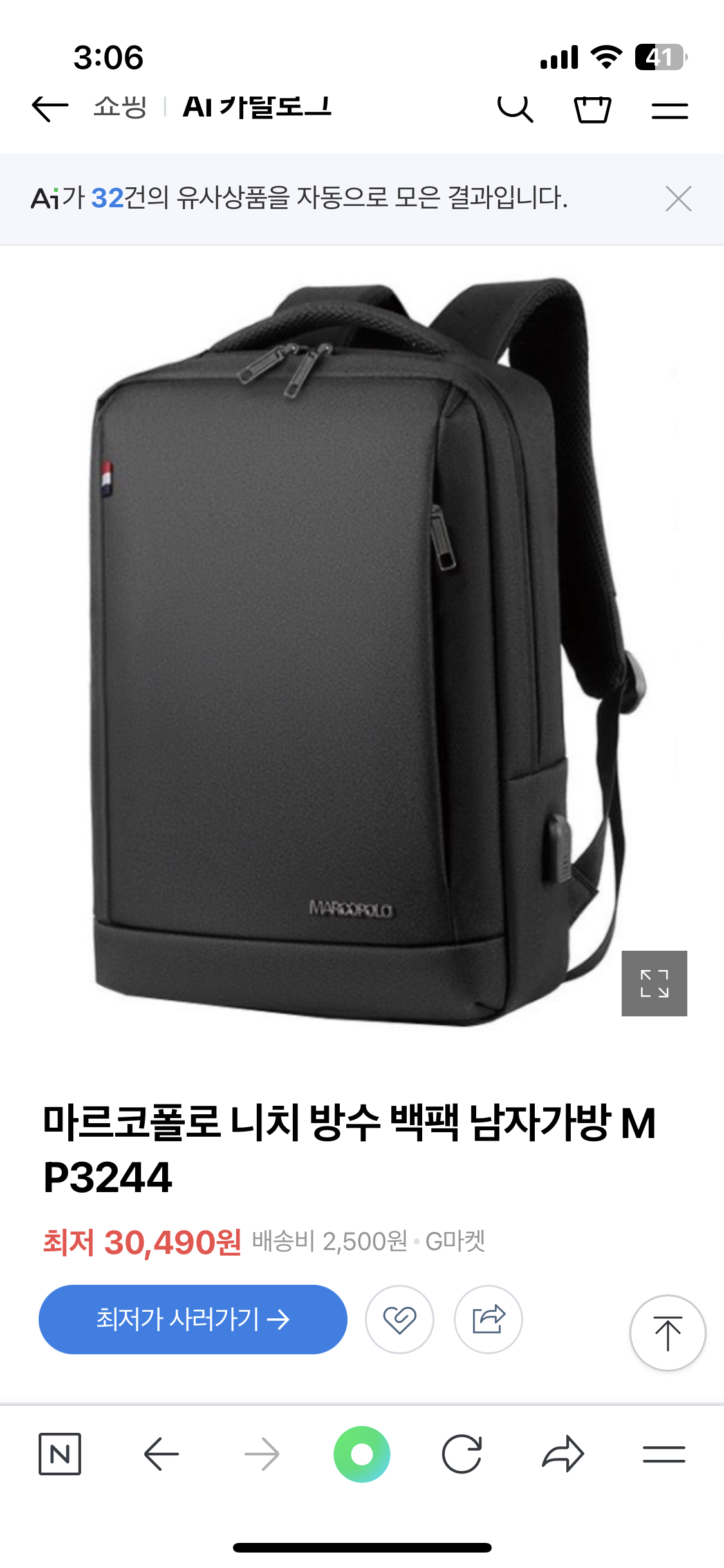
Task: Tap the green circle button
Action: [x=362, y=1454]
